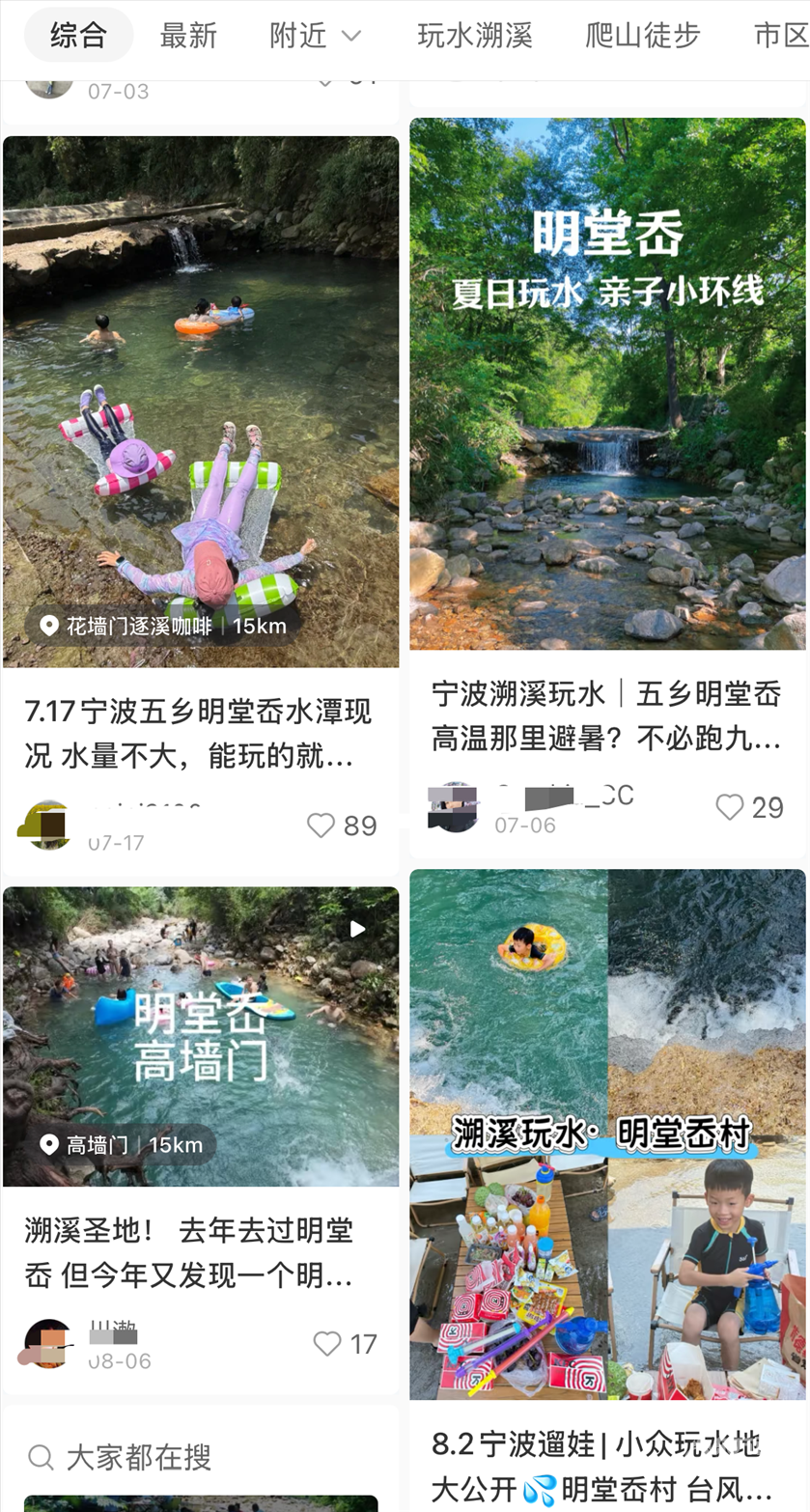Select the 玩水溯溪 filter tab
This screenshot has height=1512, width=810.
[x=475, y=36]
